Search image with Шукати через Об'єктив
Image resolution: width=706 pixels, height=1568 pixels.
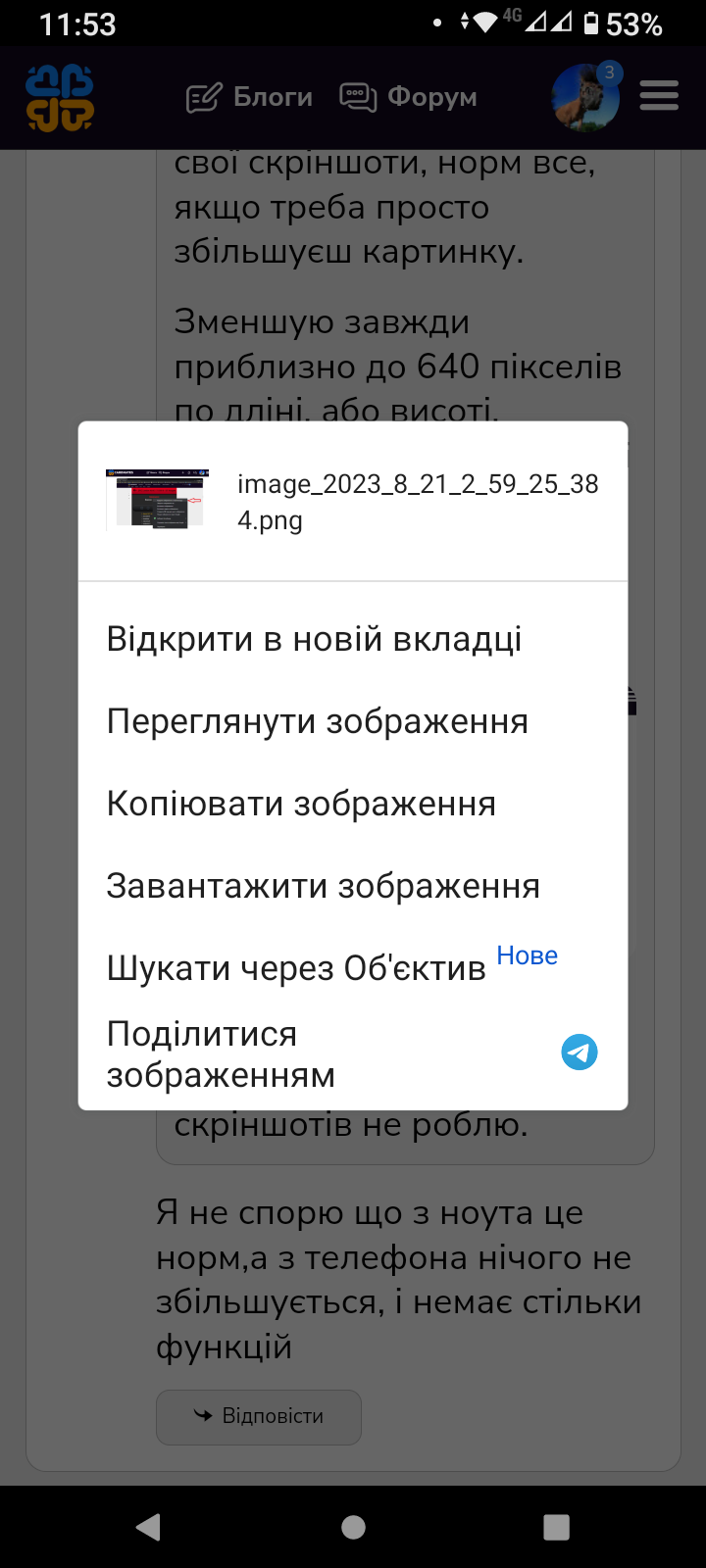point(296,968)
